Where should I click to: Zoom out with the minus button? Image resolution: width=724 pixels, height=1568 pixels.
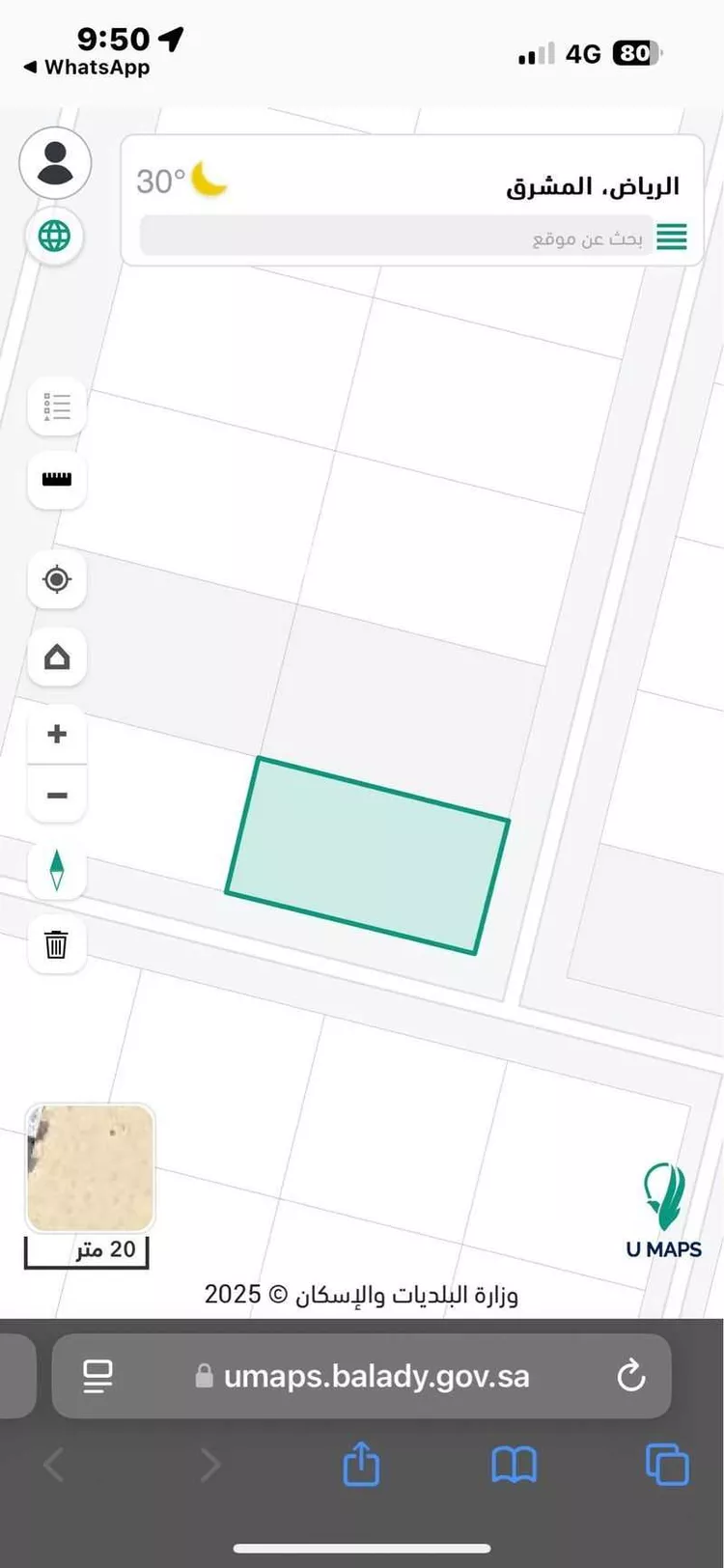[57, 796]
